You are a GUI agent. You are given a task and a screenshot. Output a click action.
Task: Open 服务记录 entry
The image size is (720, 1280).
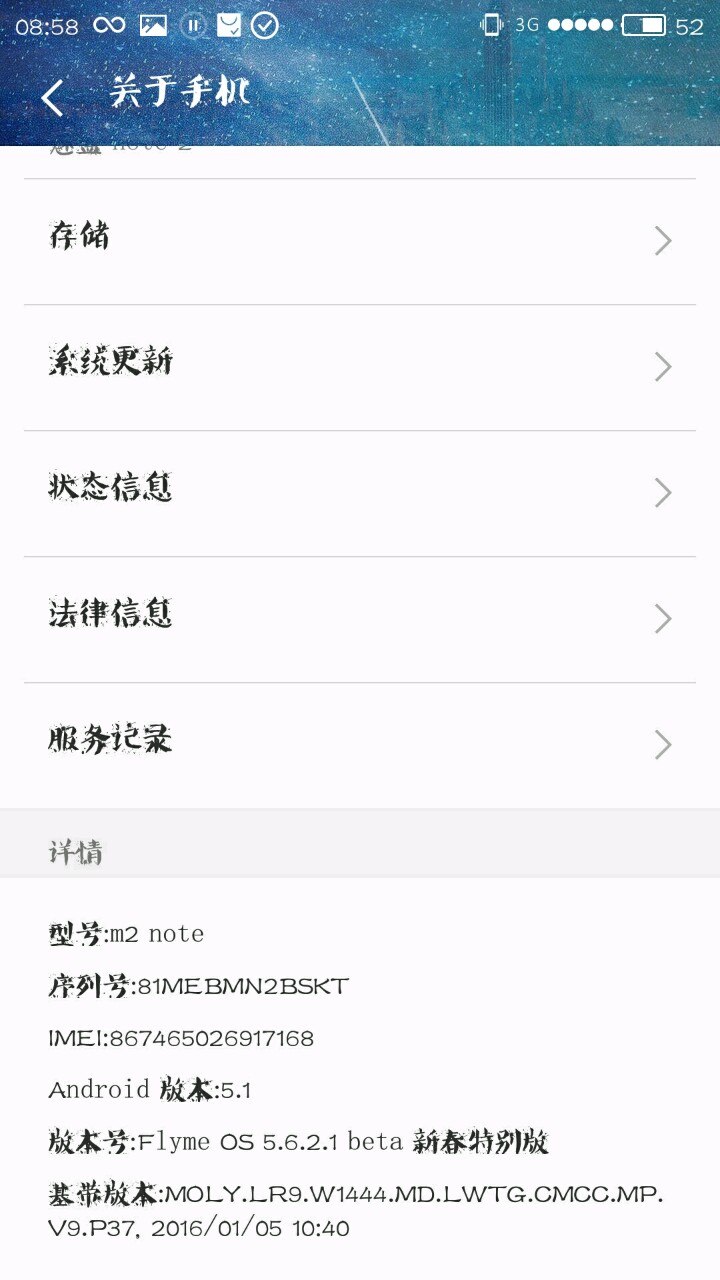(360, 744)
